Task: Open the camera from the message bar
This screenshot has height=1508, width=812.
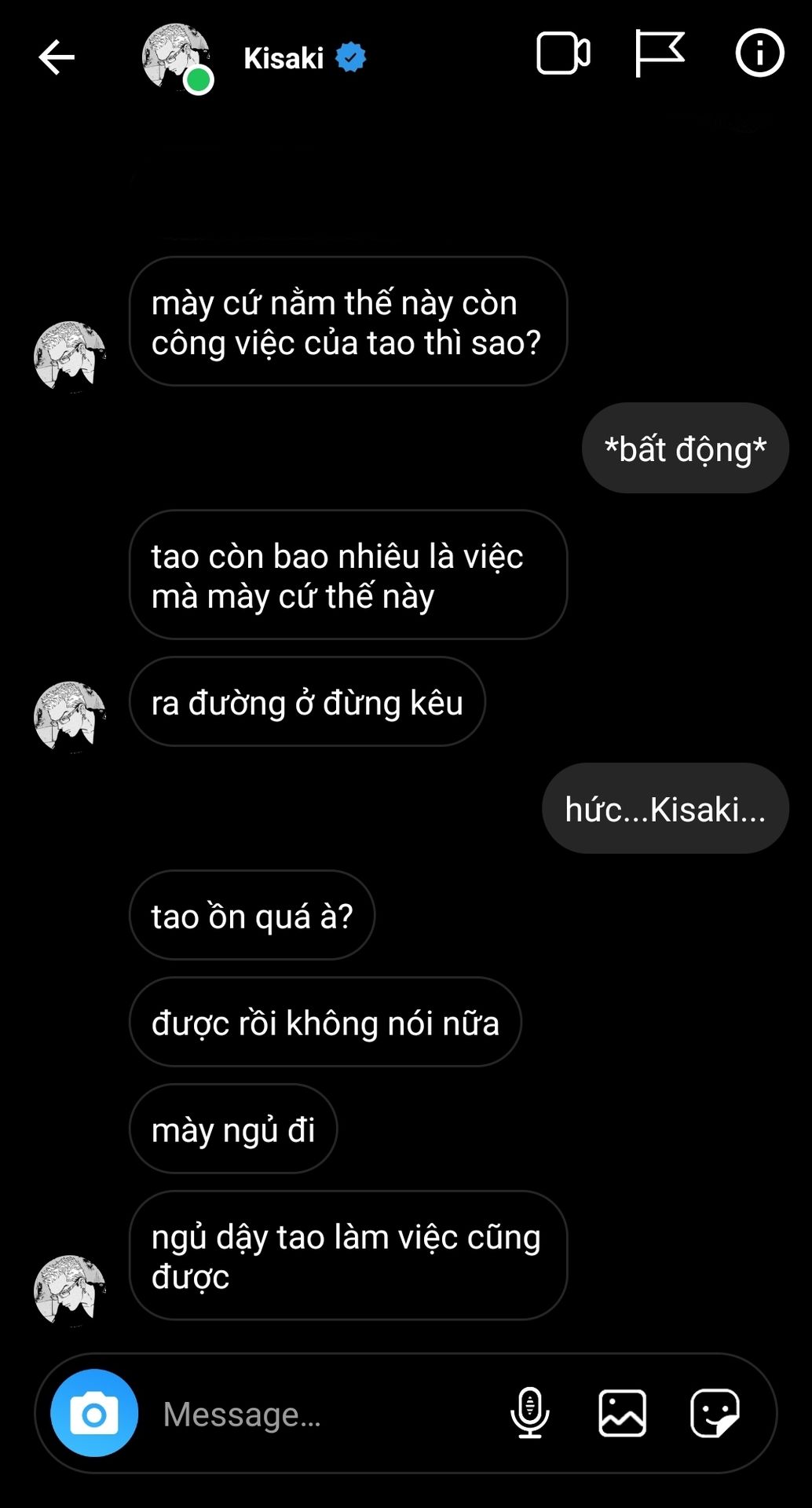Action: [94, 1413]
